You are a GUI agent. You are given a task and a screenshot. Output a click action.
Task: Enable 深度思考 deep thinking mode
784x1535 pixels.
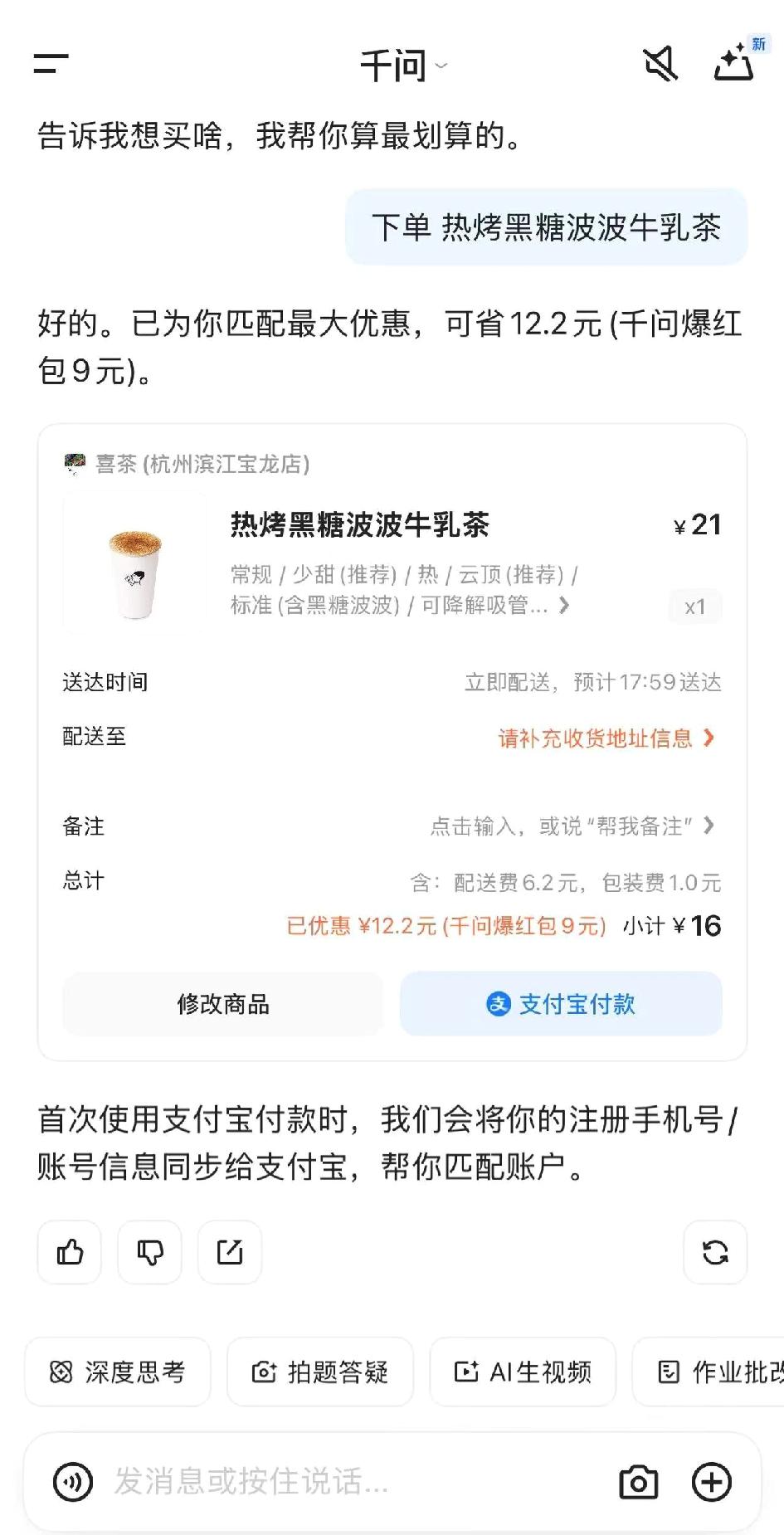pyautogui.click(x=117, y=1372)
